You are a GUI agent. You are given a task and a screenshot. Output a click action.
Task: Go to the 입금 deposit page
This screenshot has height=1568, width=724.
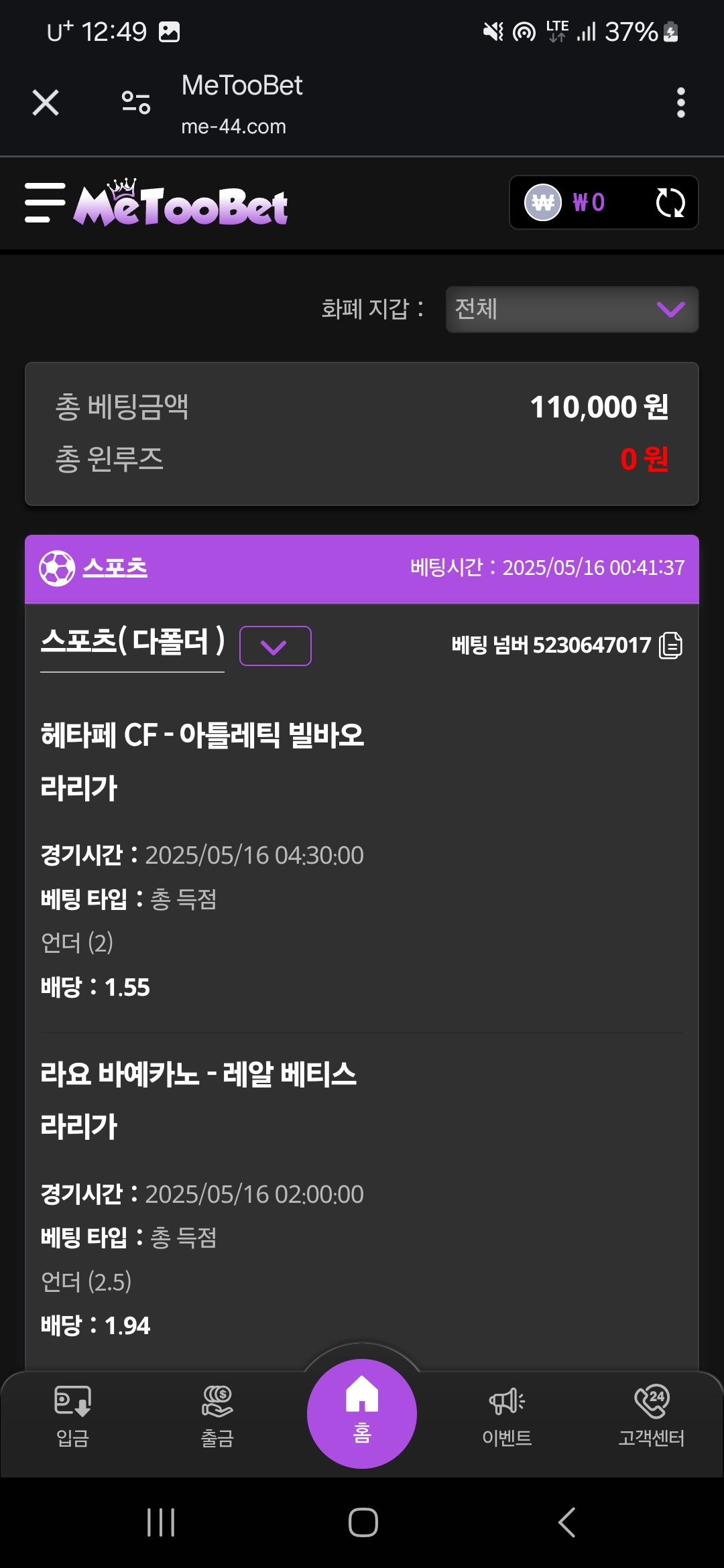tap(72, 1414)
